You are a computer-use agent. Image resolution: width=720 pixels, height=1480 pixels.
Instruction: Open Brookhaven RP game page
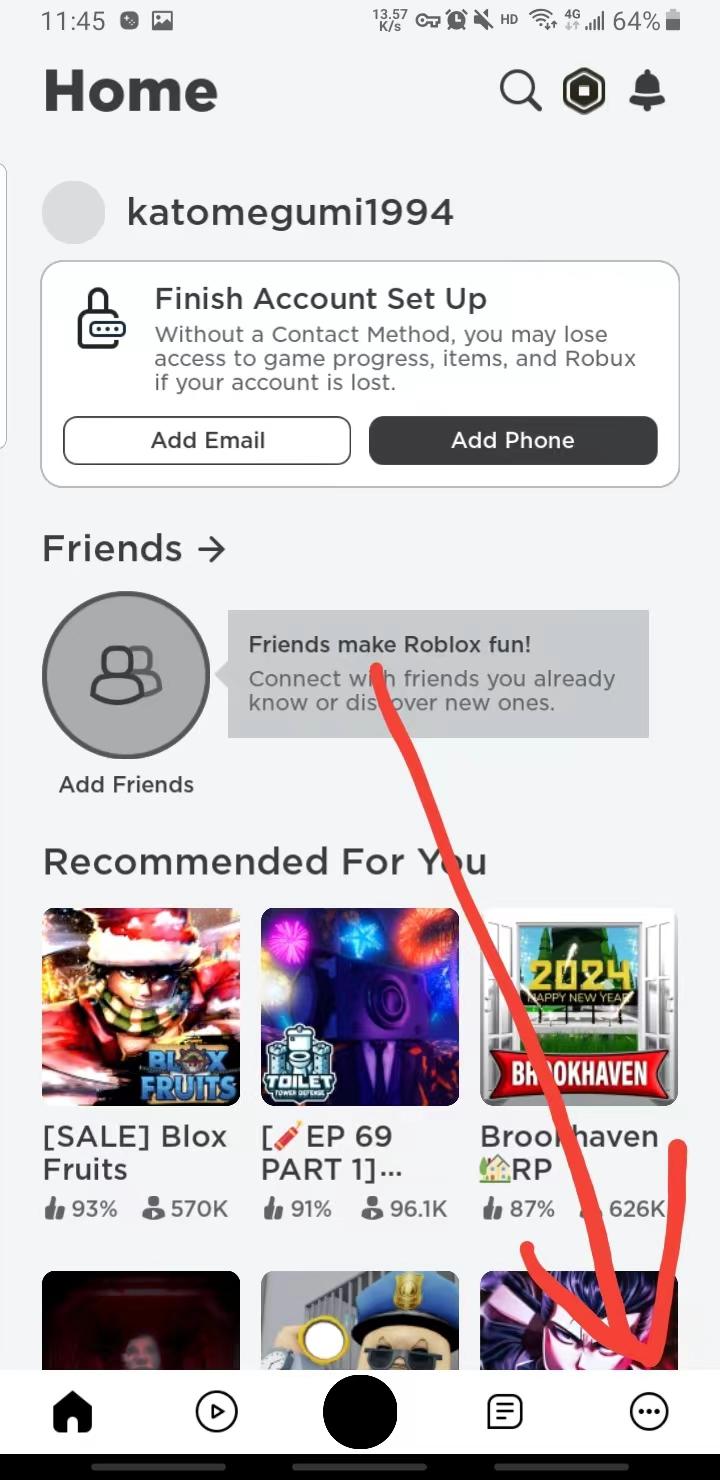(x=578, y=1006)
